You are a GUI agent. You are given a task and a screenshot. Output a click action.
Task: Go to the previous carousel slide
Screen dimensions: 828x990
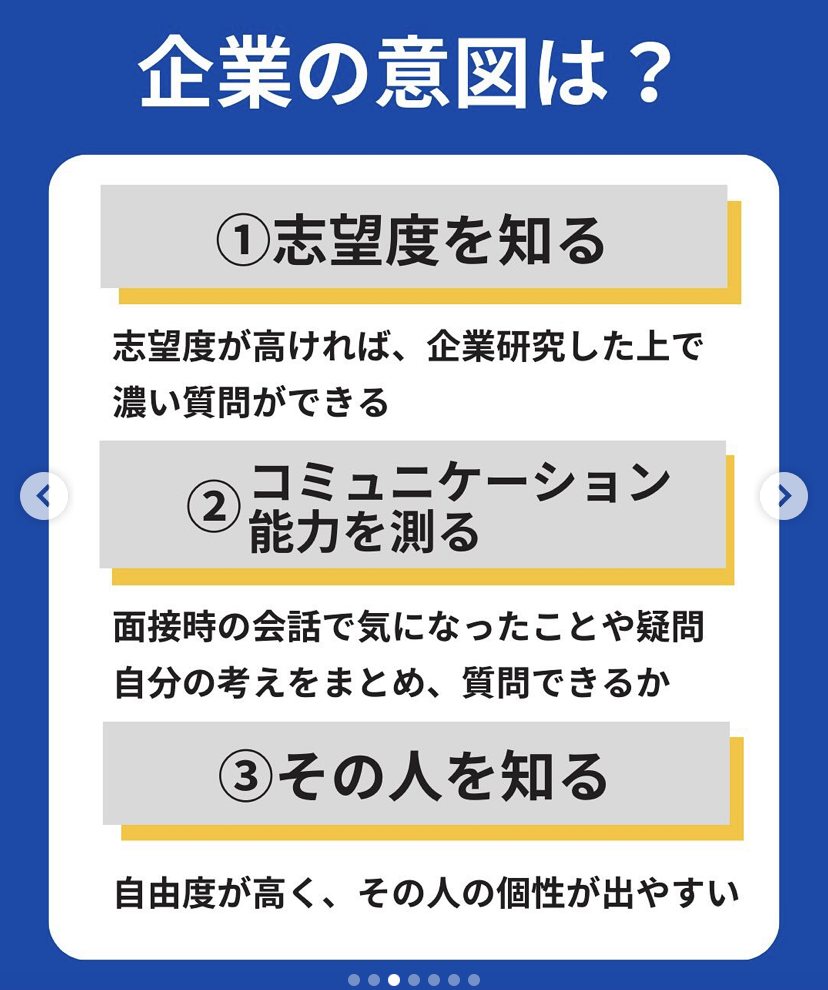coord(44,496)
